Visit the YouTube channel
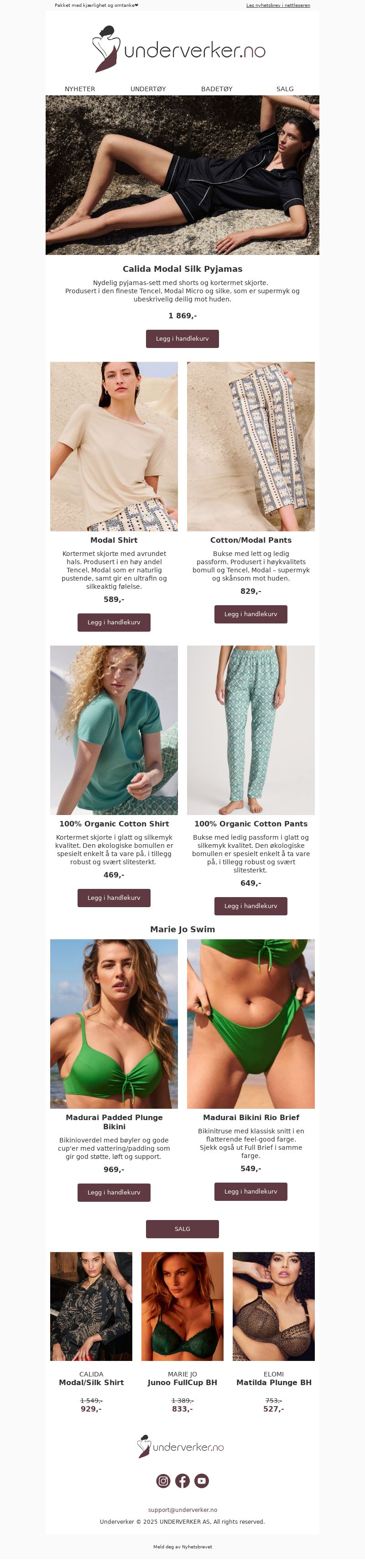The image size is (365, 1568). pyautogui.click(x=202, y=1480)
